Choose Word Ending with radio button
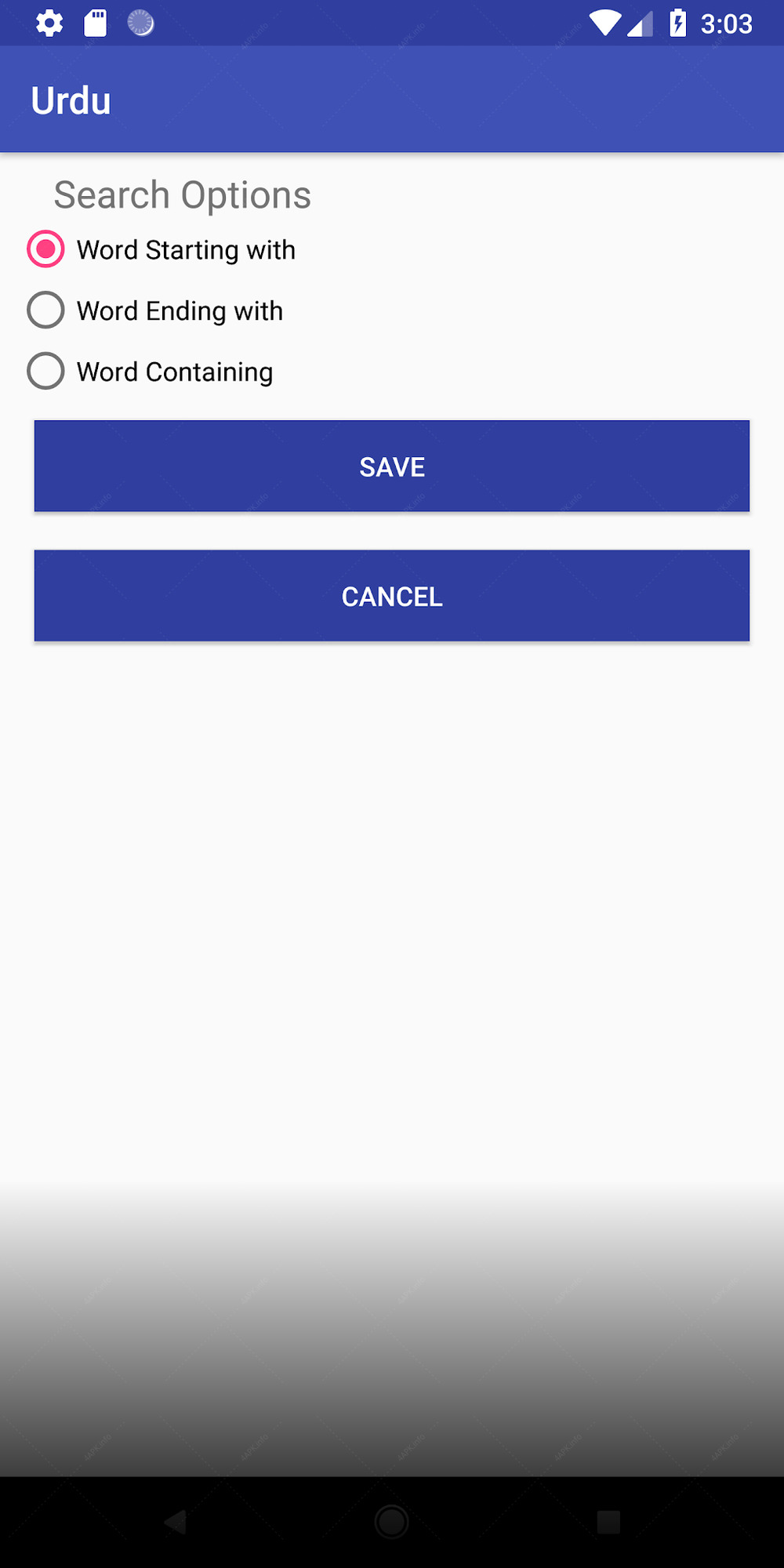Viewport: 784px width, 1568px height. [x=155, y=310]
